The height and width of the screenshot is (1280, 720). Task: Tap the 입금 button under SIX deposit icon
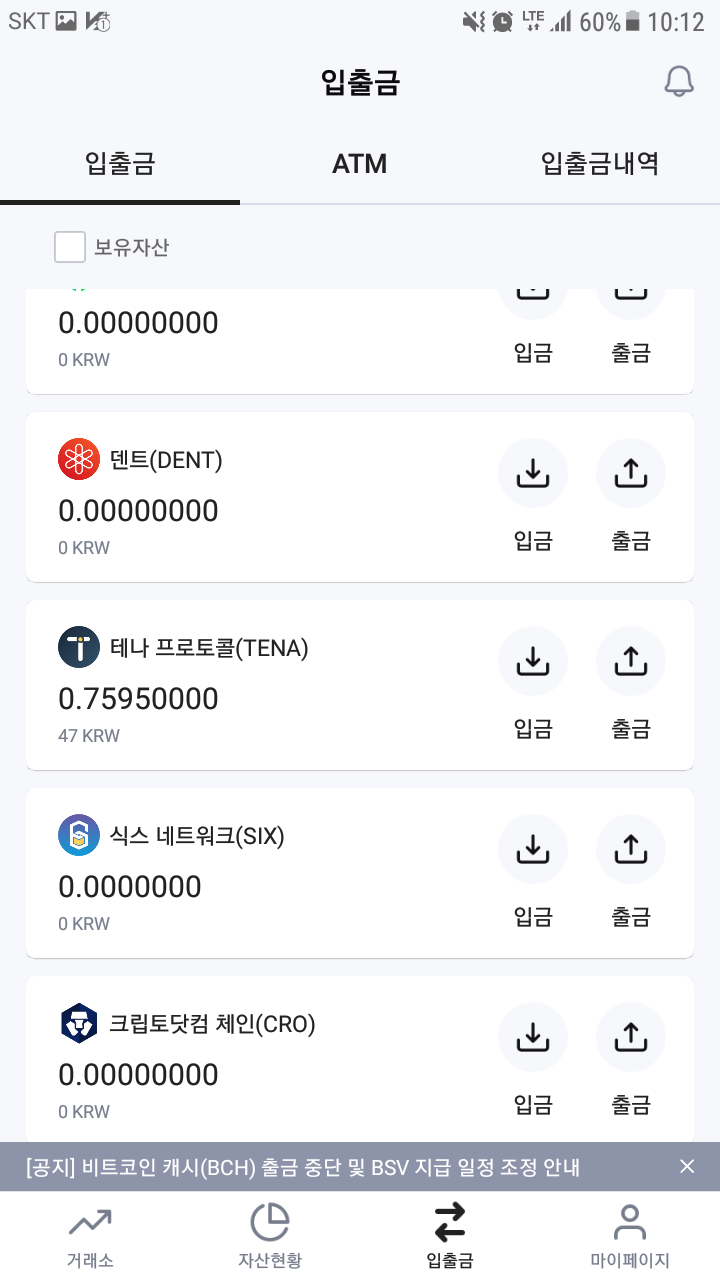coord(533,915)
